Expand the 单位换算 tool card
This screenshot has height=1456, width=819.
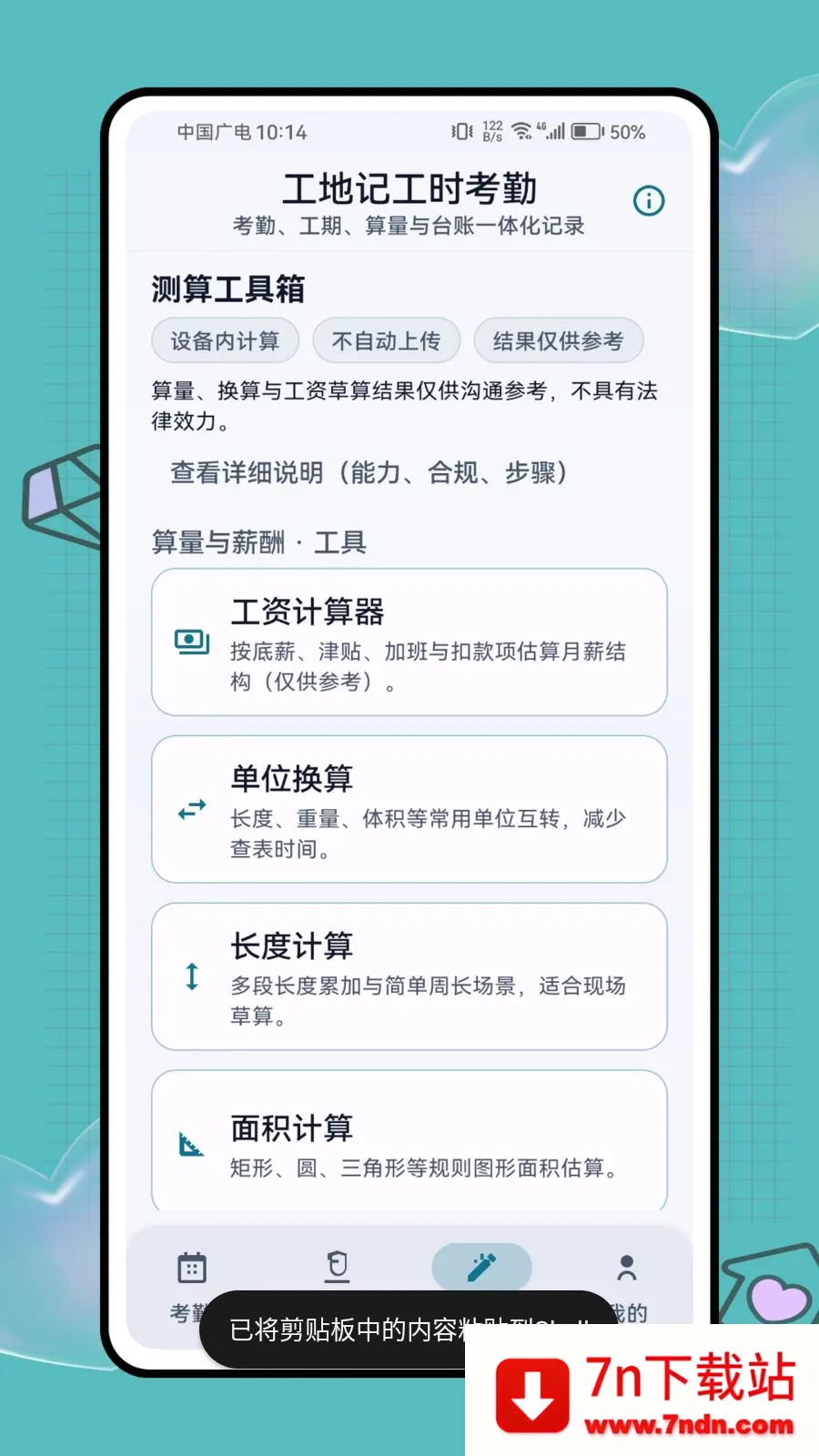click(409, 809)
